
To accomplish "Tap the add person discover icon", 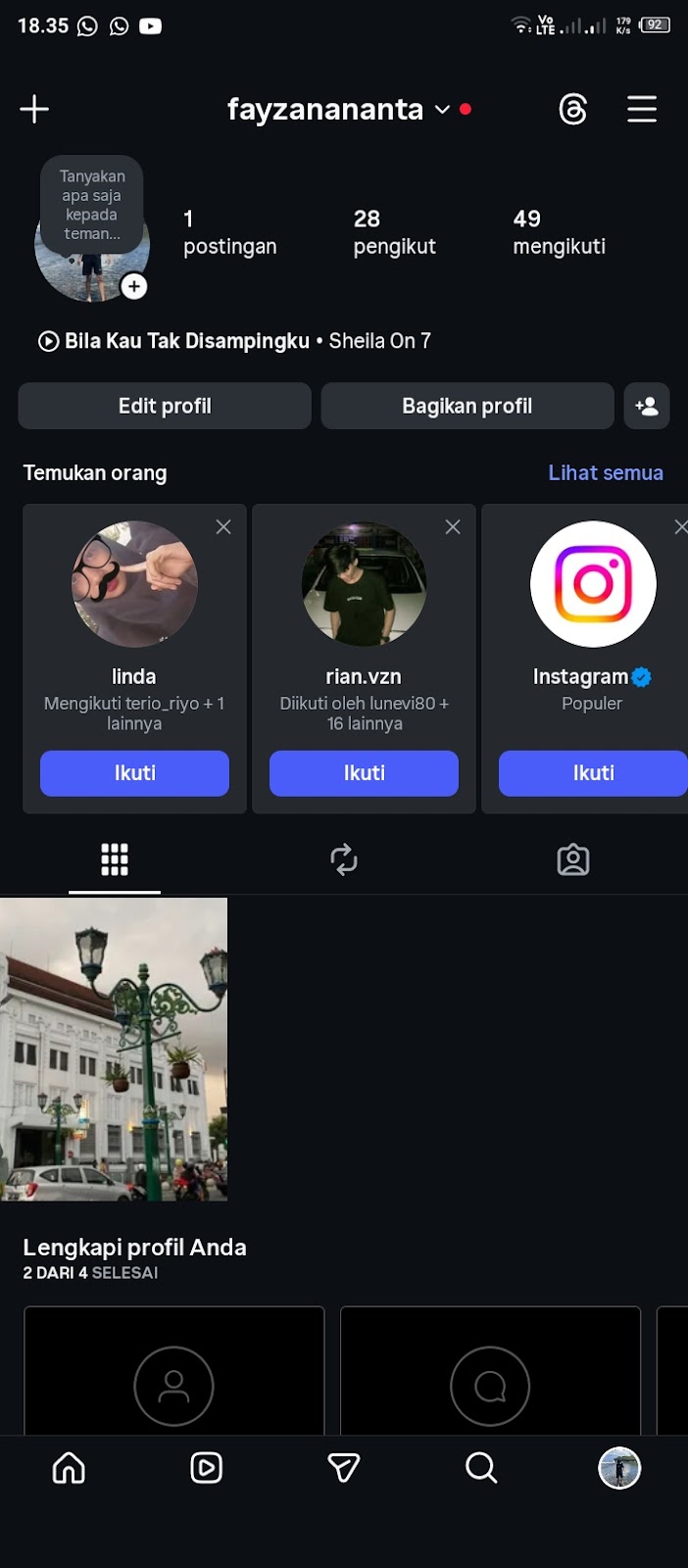I will (x=647, y=406).
